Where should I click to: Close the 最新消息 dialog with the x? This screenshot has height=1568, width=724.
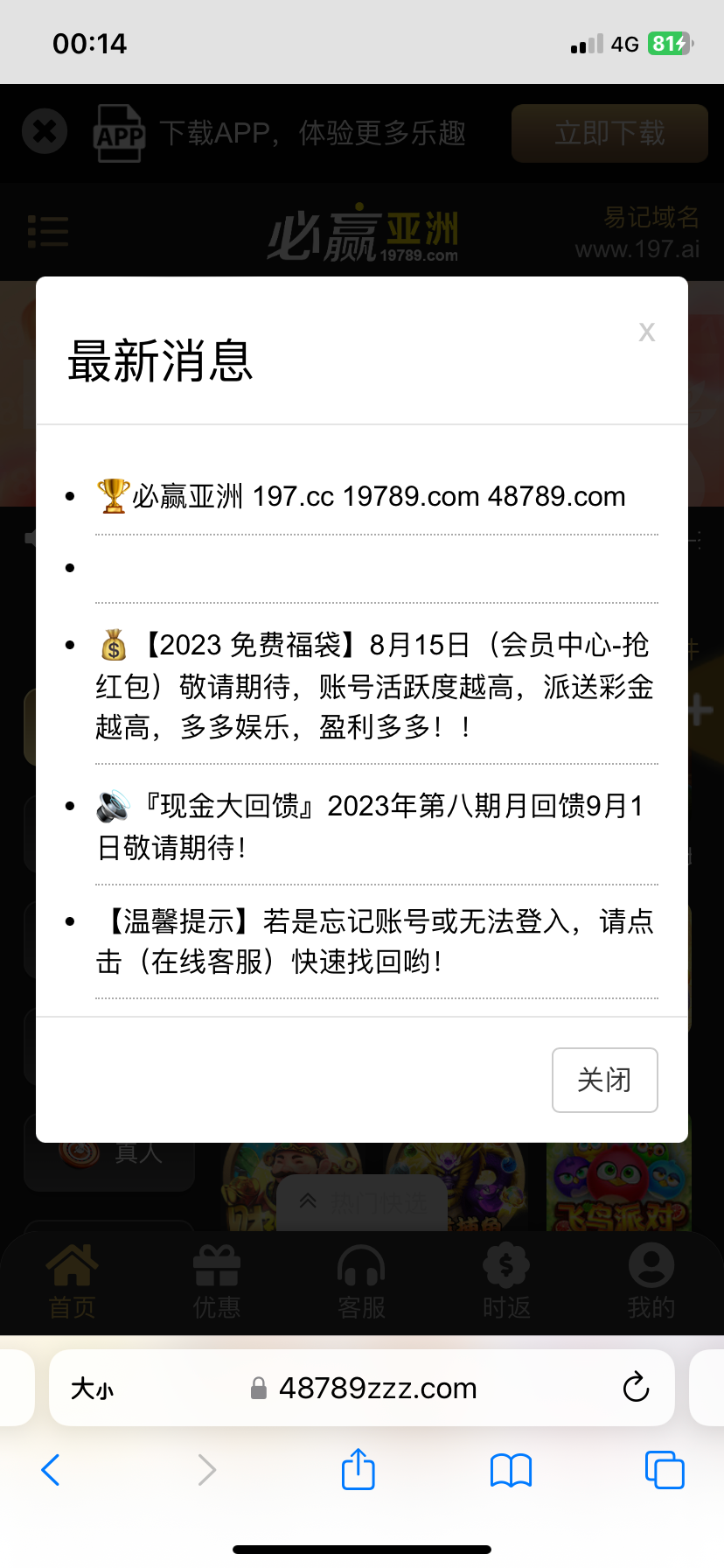tap(646, 332)
